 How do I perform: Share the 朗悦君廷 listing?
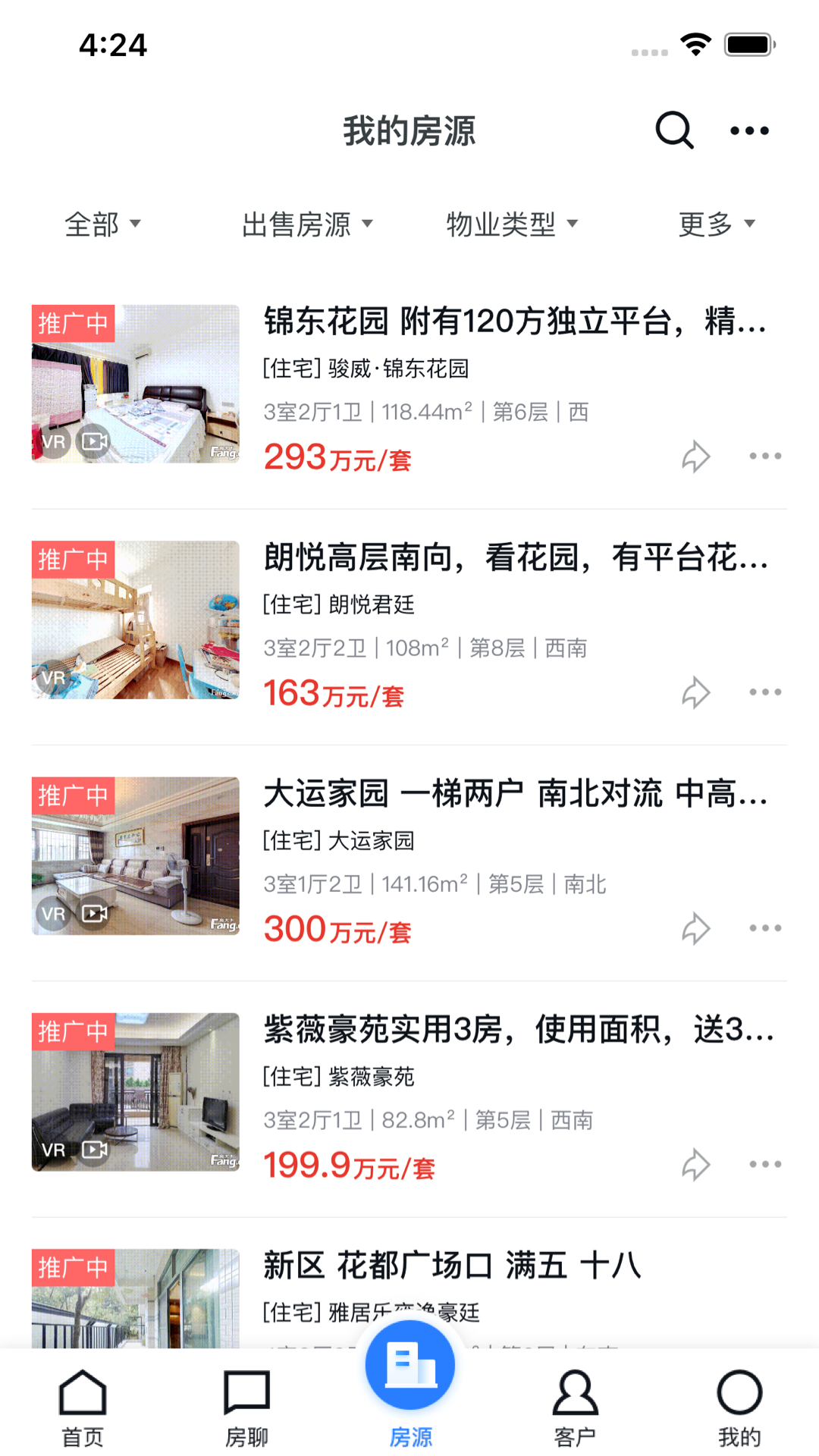pos(695,692)
